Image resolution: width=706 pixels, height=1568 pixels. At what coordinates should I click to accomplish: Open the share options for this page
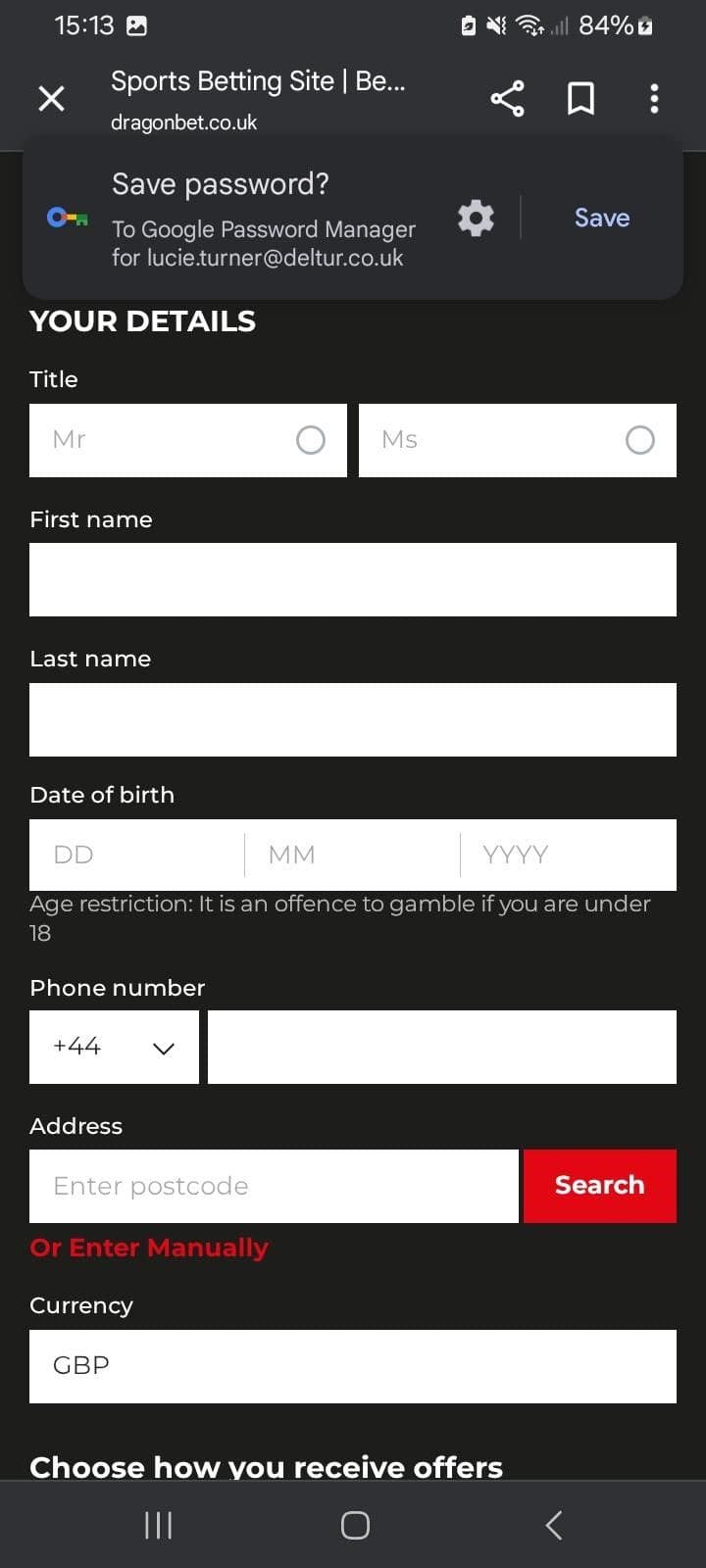(x=507, y=98)
